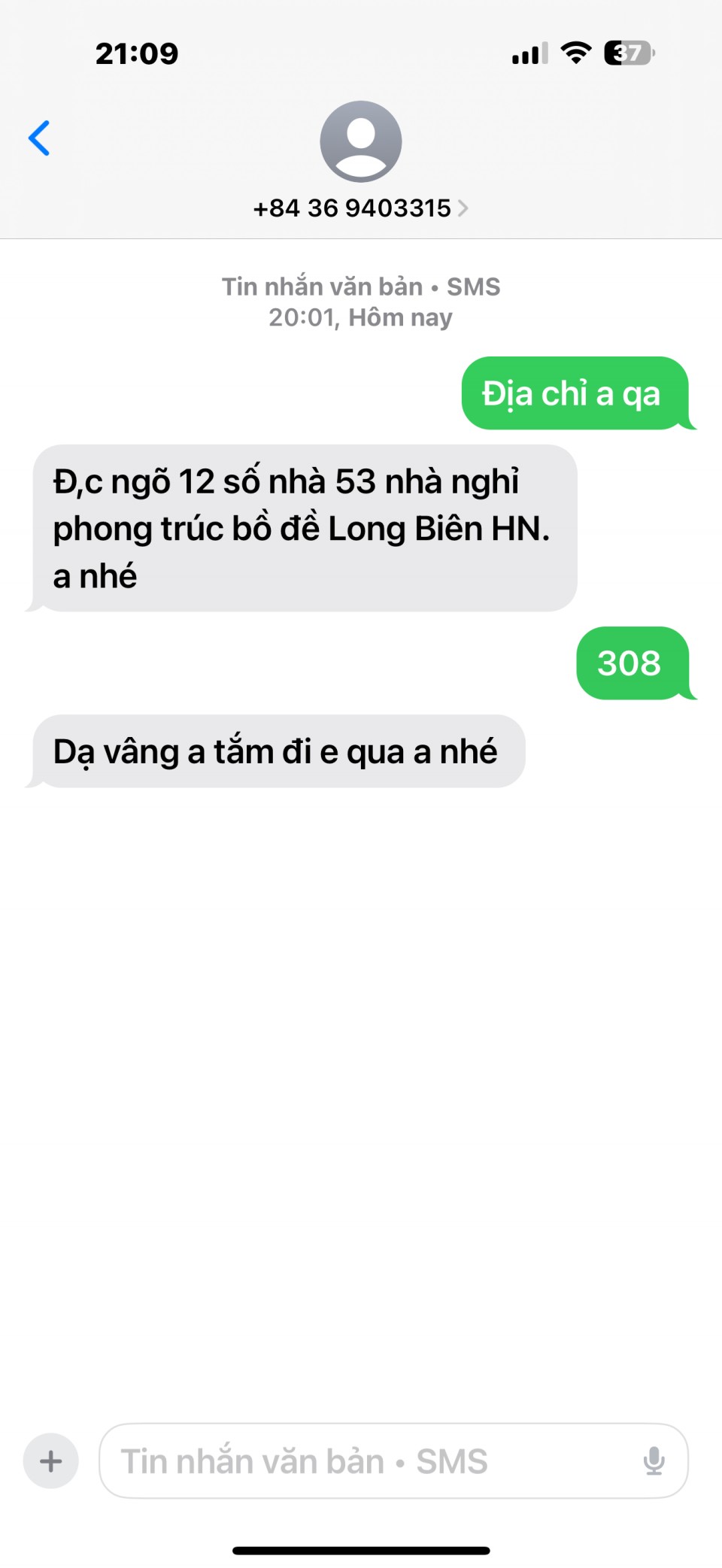Open contact details for +84 36 9403315
Screen dimensions: 722x1568
(360, 208)
